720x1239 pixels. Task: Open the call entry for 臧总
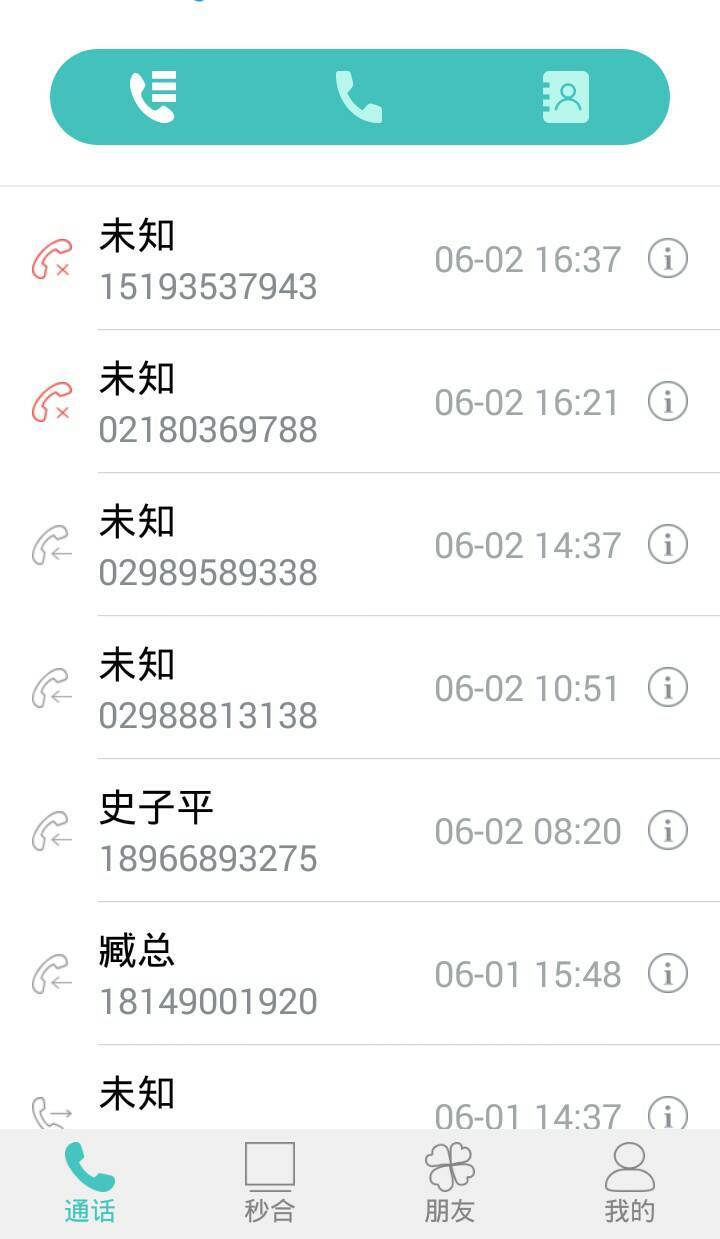360,974
